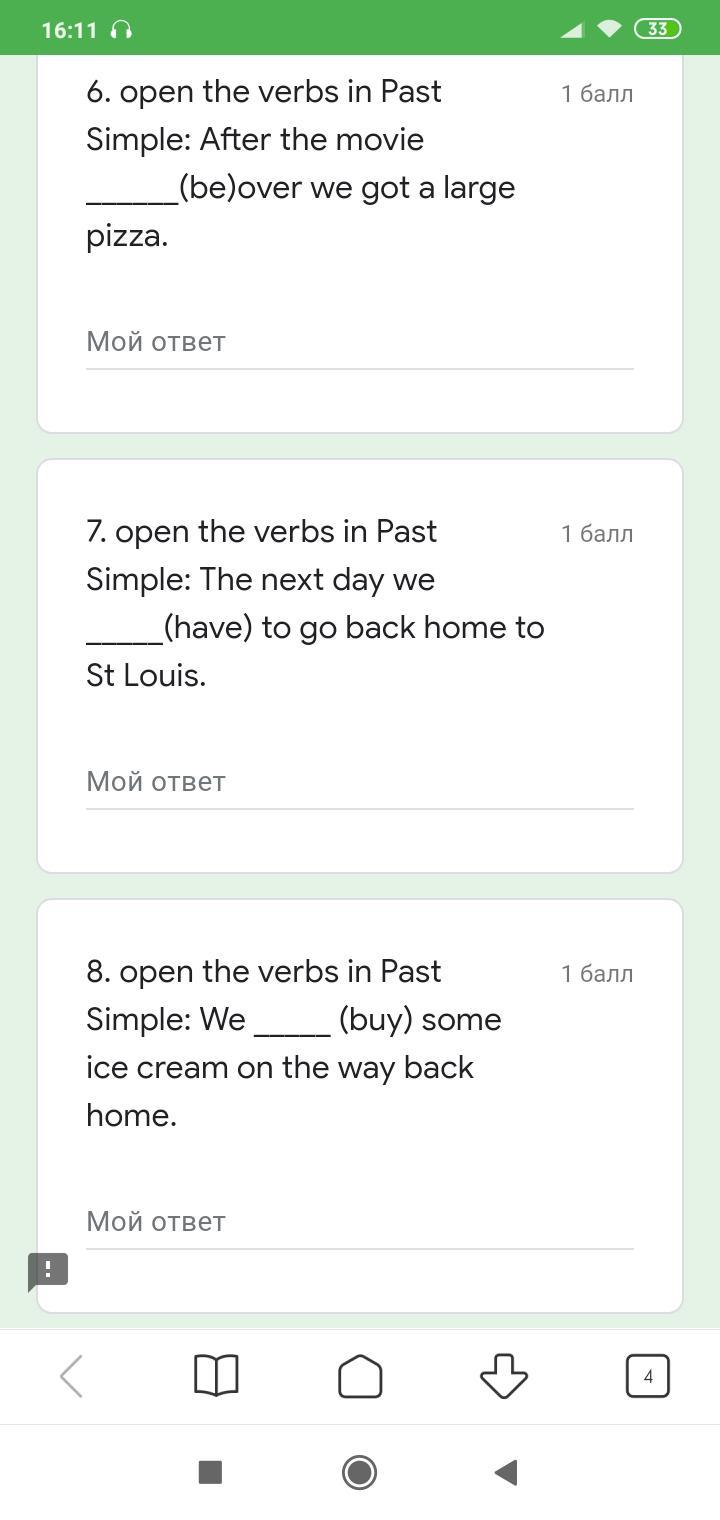
Task: Focus the answer field for question 7
Action: point(359,782)
